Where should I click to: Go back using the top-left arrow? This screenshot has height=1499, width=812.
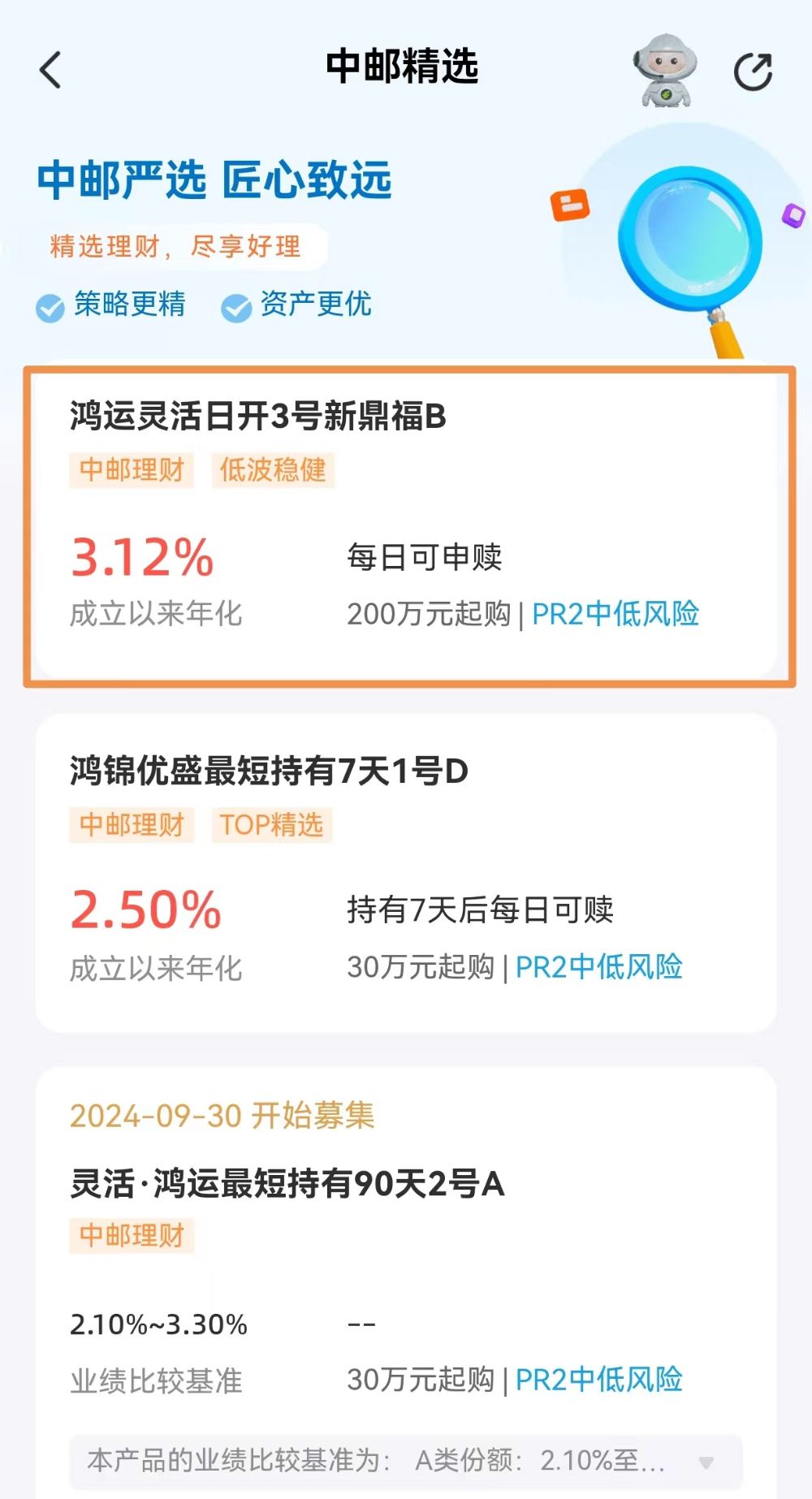click(50, 70)
